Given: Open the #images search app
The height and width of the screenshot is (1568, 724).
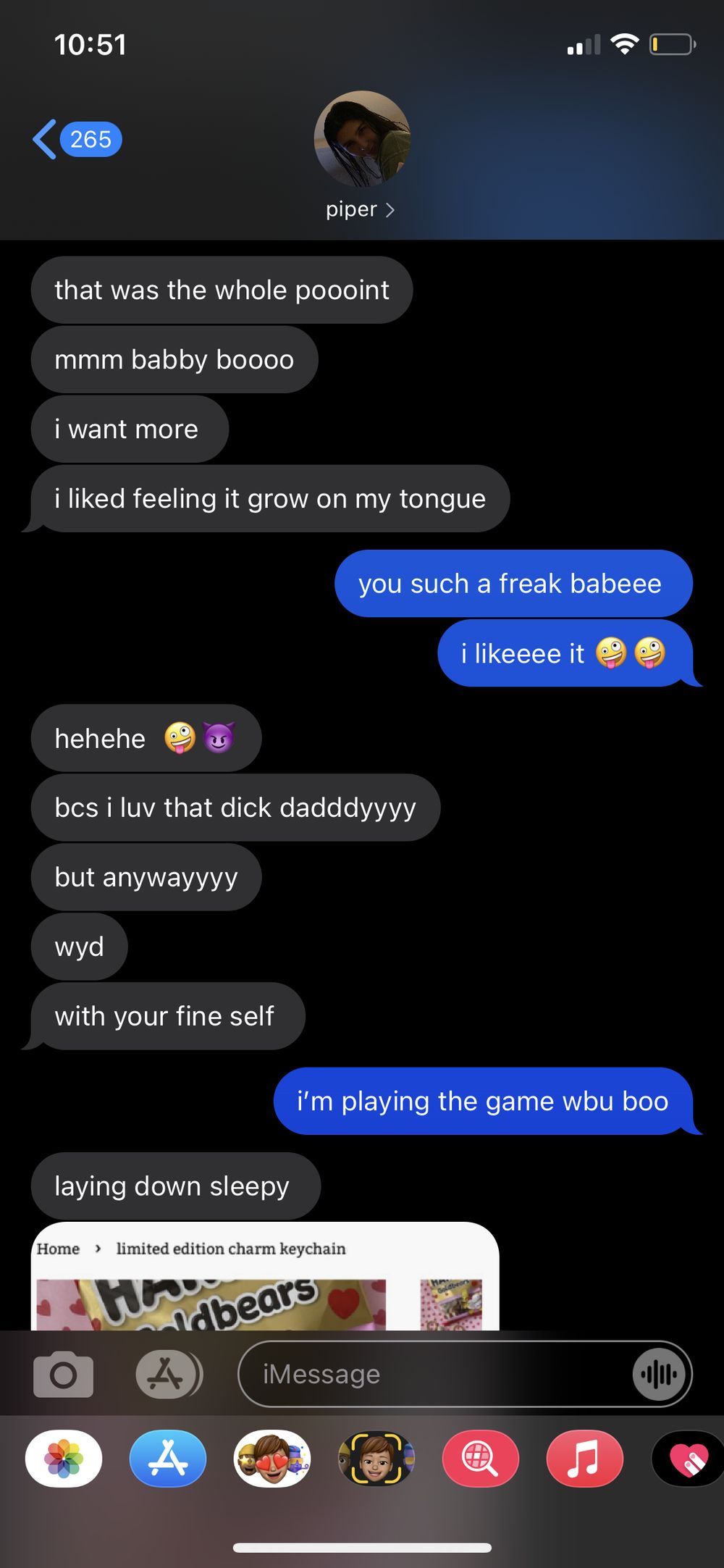Looking at the screenshot, I should point(481,1458).
